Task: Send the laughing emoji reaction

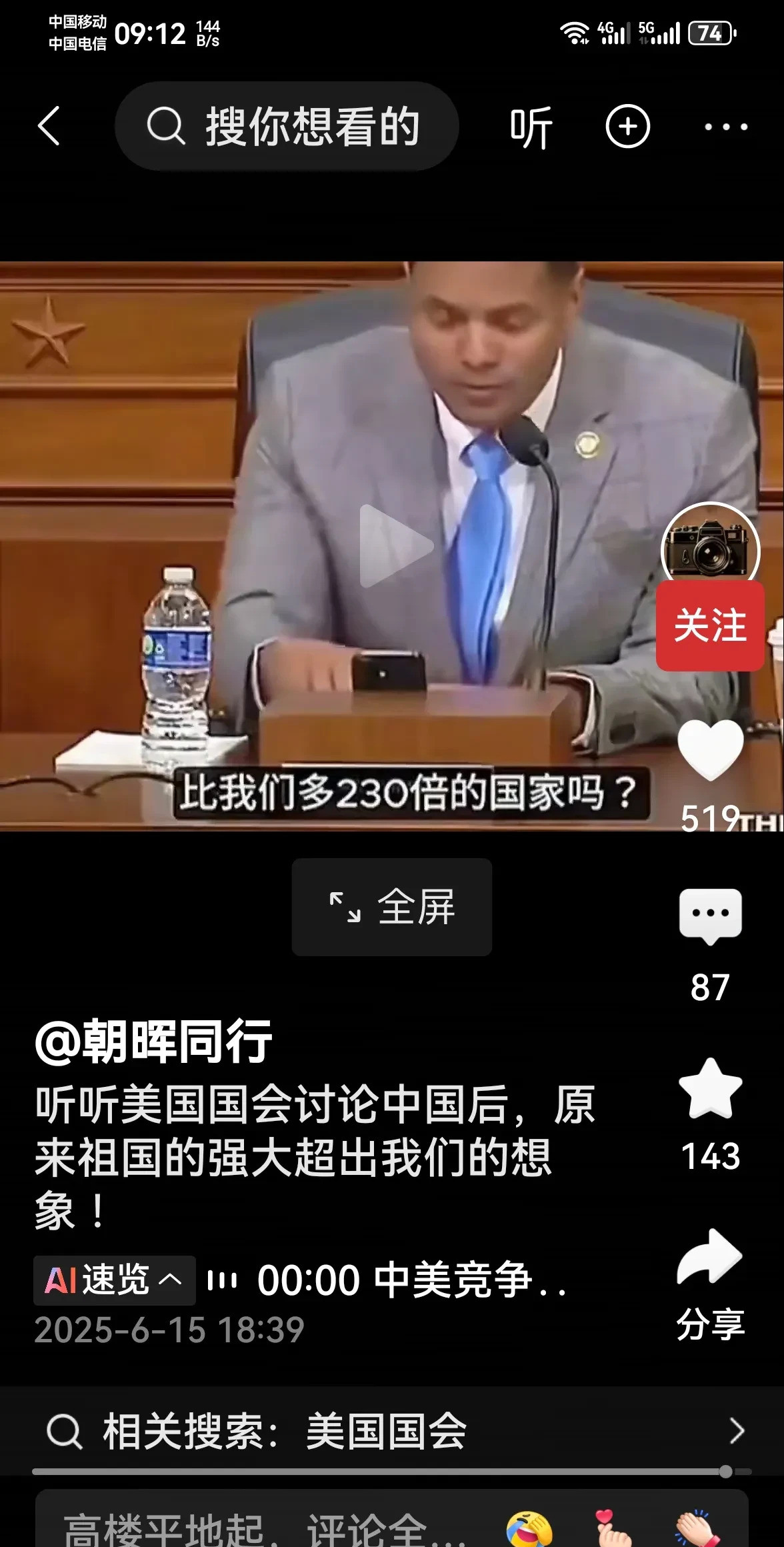Action: [529, 1528]
